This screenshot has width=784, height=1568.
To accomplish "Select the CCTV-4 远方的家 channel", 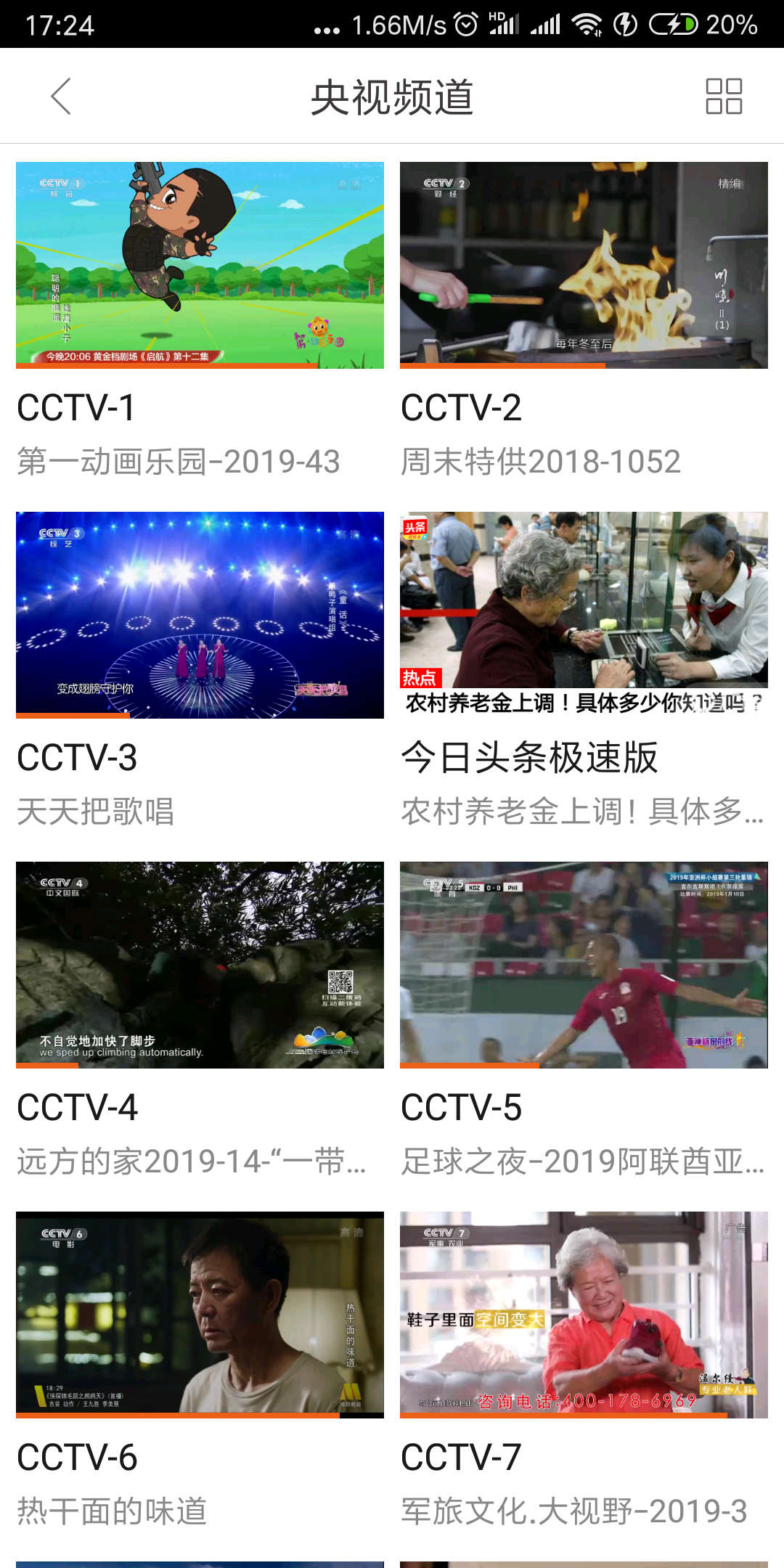I will (x=200, y=965).
